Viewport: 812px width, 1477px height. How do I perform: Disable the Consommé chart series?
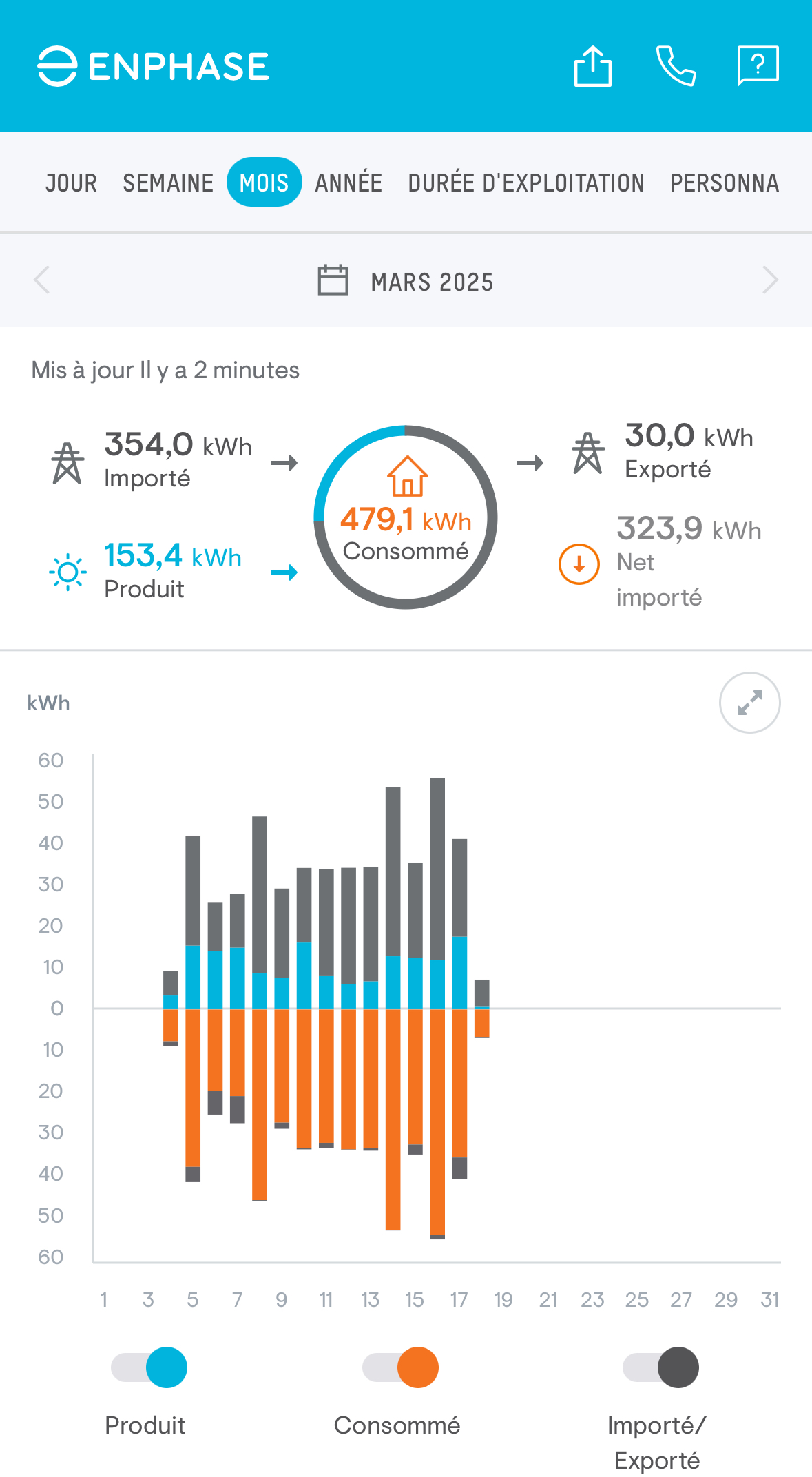pos(401,1367)
